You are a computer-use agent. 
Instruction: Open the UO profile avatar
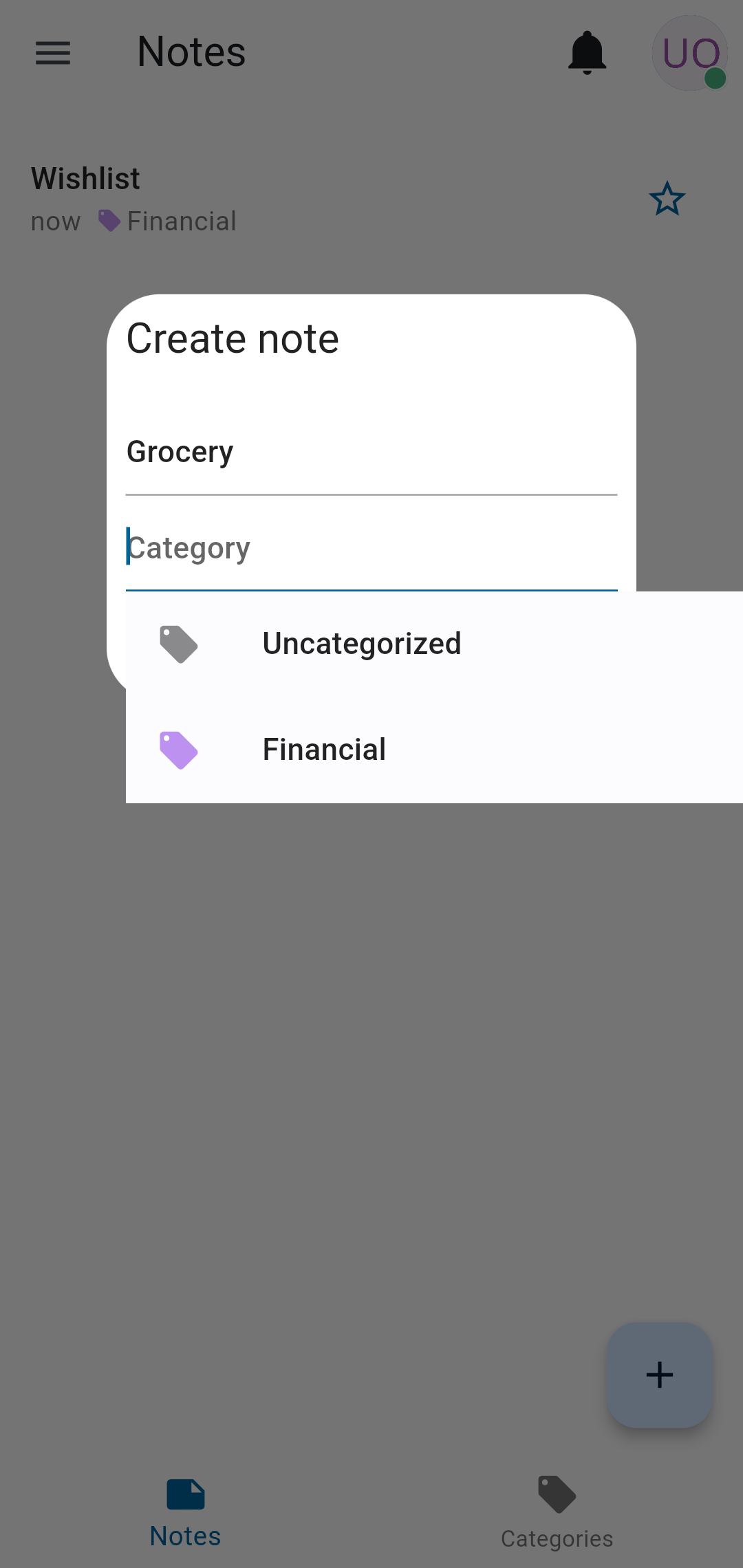[x=690, y=53]
